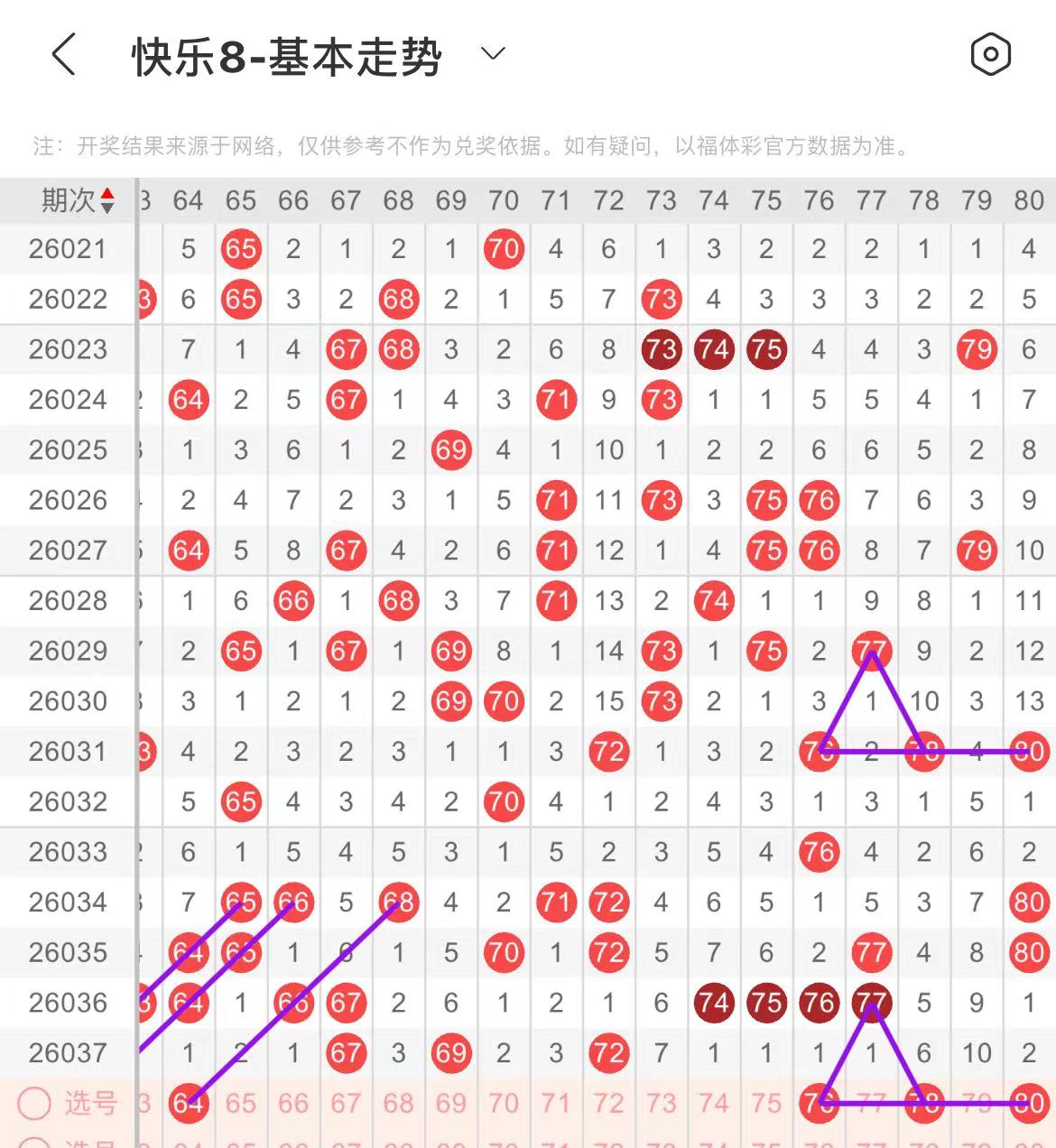1056x1148 pixels.
Task: Open the 快乐8-基本走势 chart type dropdown
Action: pos(493,54)
